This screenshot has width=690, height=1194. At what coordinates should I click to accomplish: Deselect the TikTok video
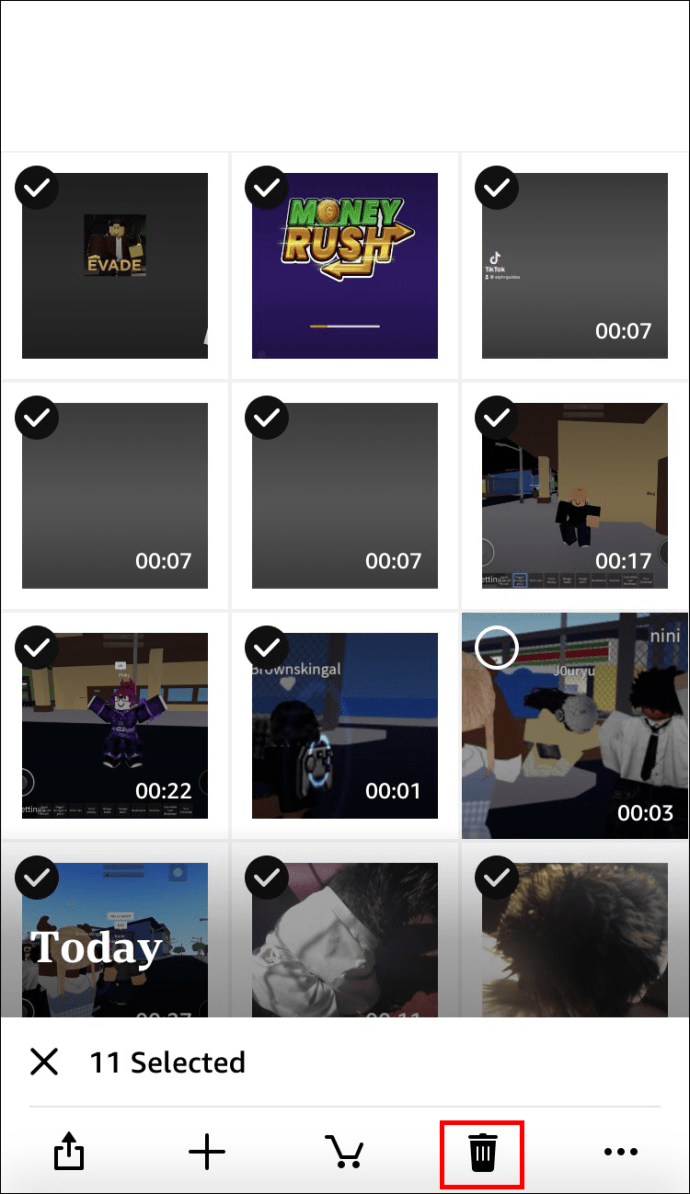pos(497,188)
